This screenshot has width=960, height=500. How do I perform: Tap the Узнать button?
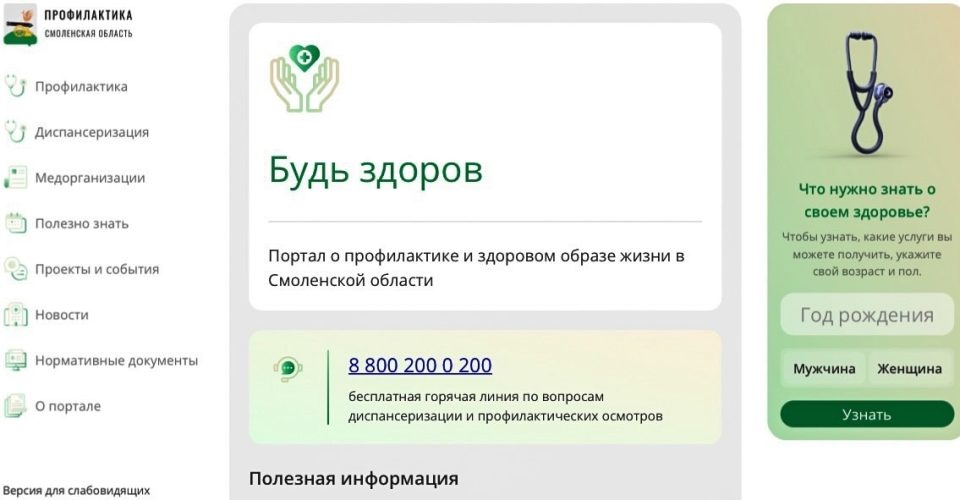click(866, 414)
